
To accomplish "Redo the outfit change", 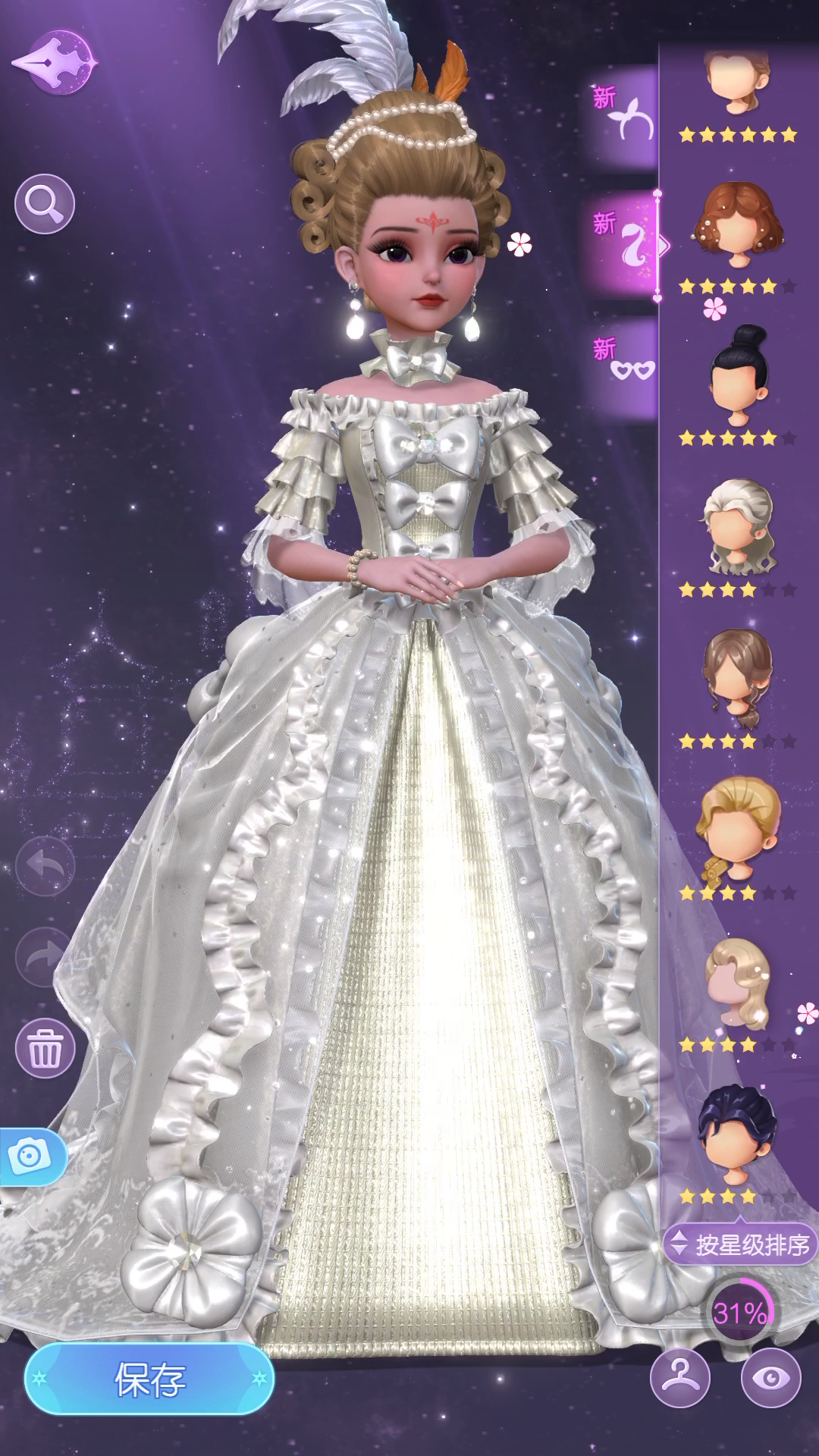I will point(45,957).
